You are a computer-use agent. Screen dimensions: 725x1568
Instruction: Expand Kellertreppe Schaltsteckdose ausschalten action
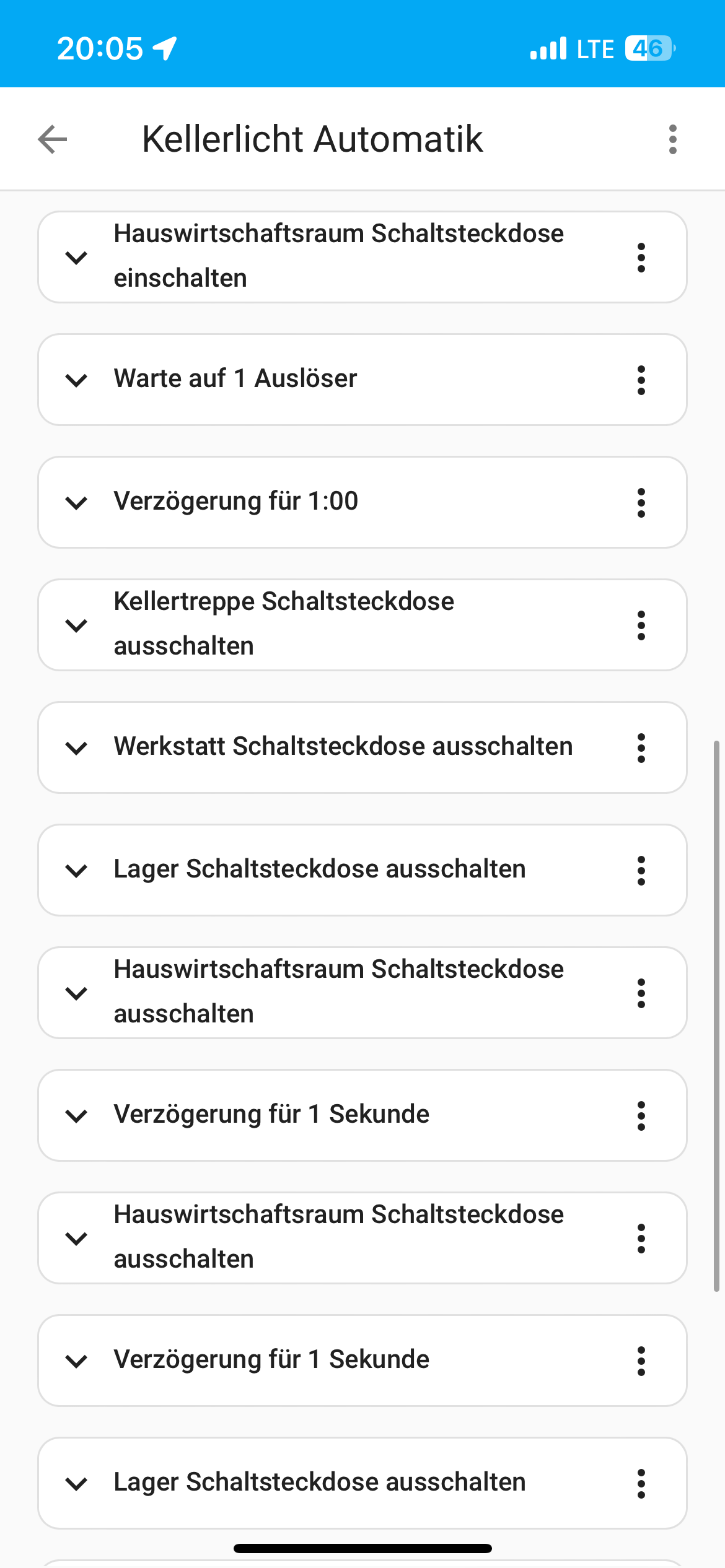click(x=76, y=625)
